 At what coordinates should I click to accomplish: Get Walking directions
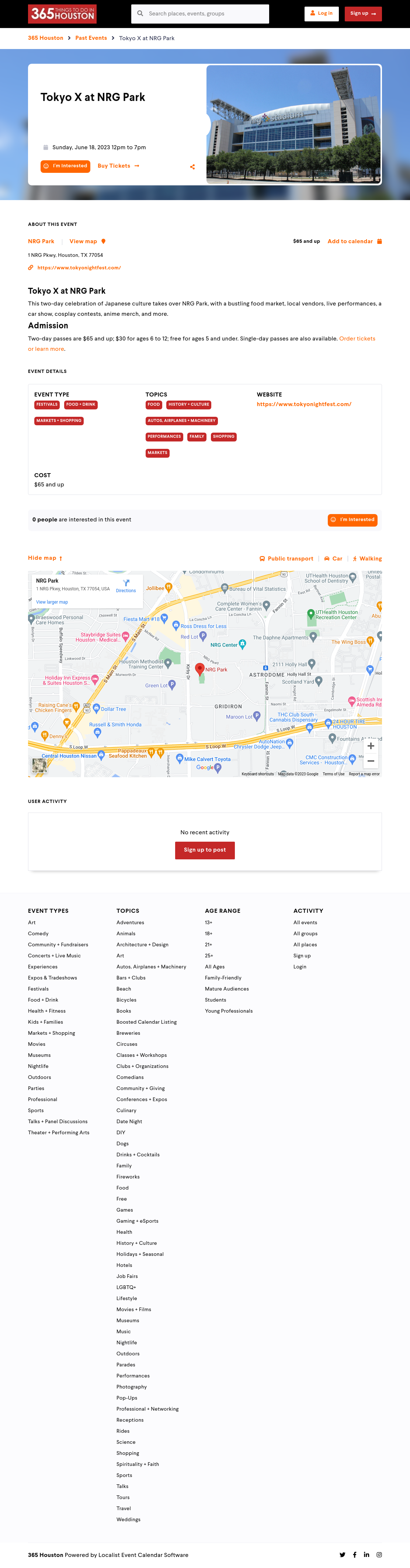pos(367,559)
